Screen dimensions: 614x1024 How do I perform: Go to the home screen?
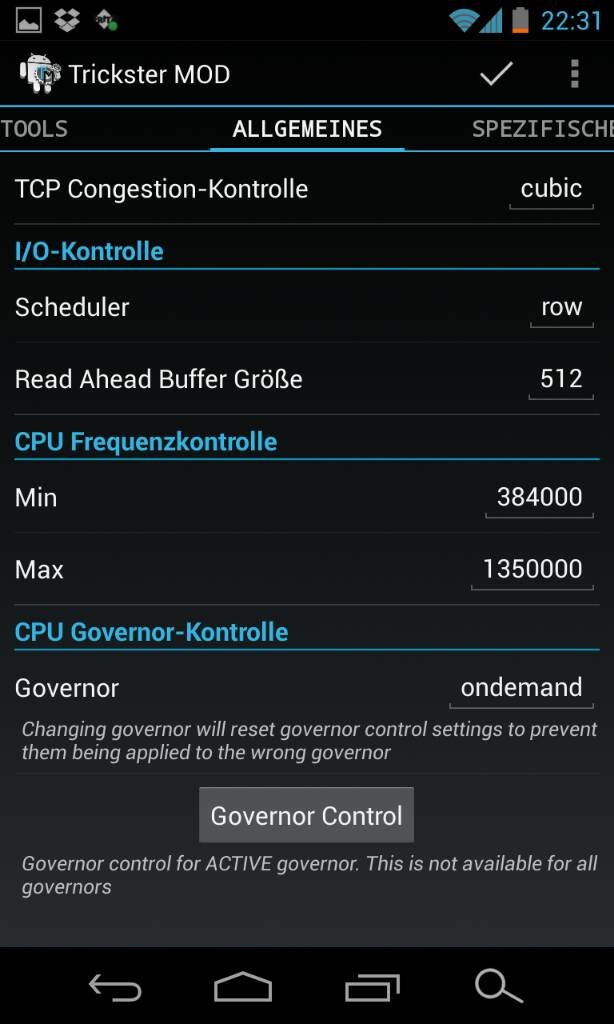click(x=242, y=987)
